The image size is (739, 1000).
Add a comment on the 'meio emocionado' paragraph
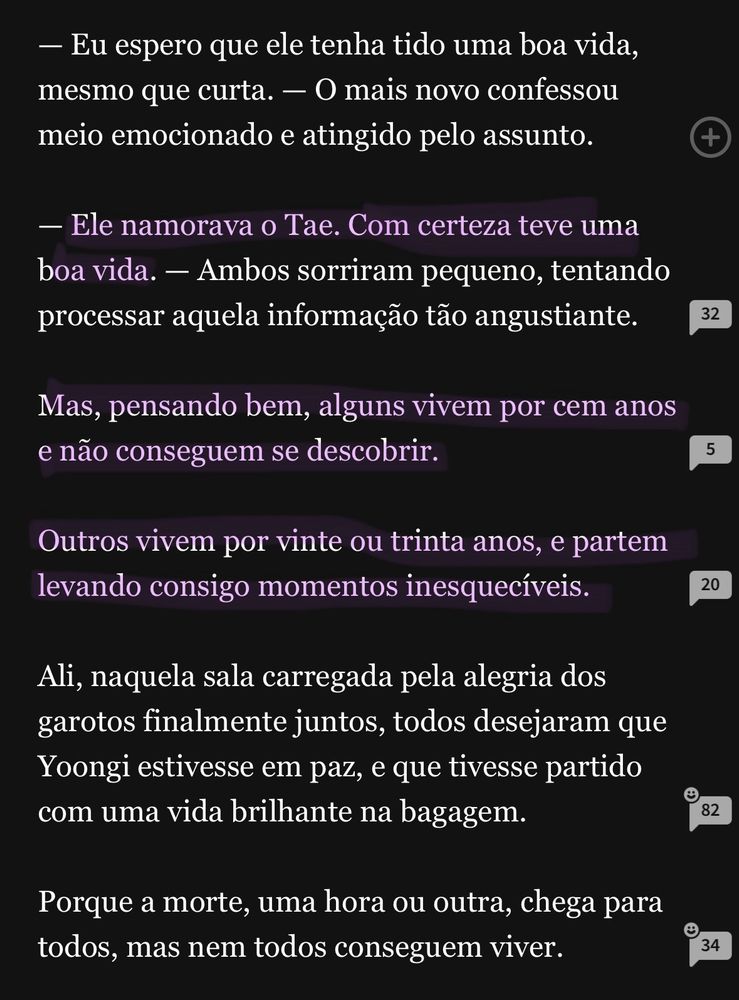710,136
